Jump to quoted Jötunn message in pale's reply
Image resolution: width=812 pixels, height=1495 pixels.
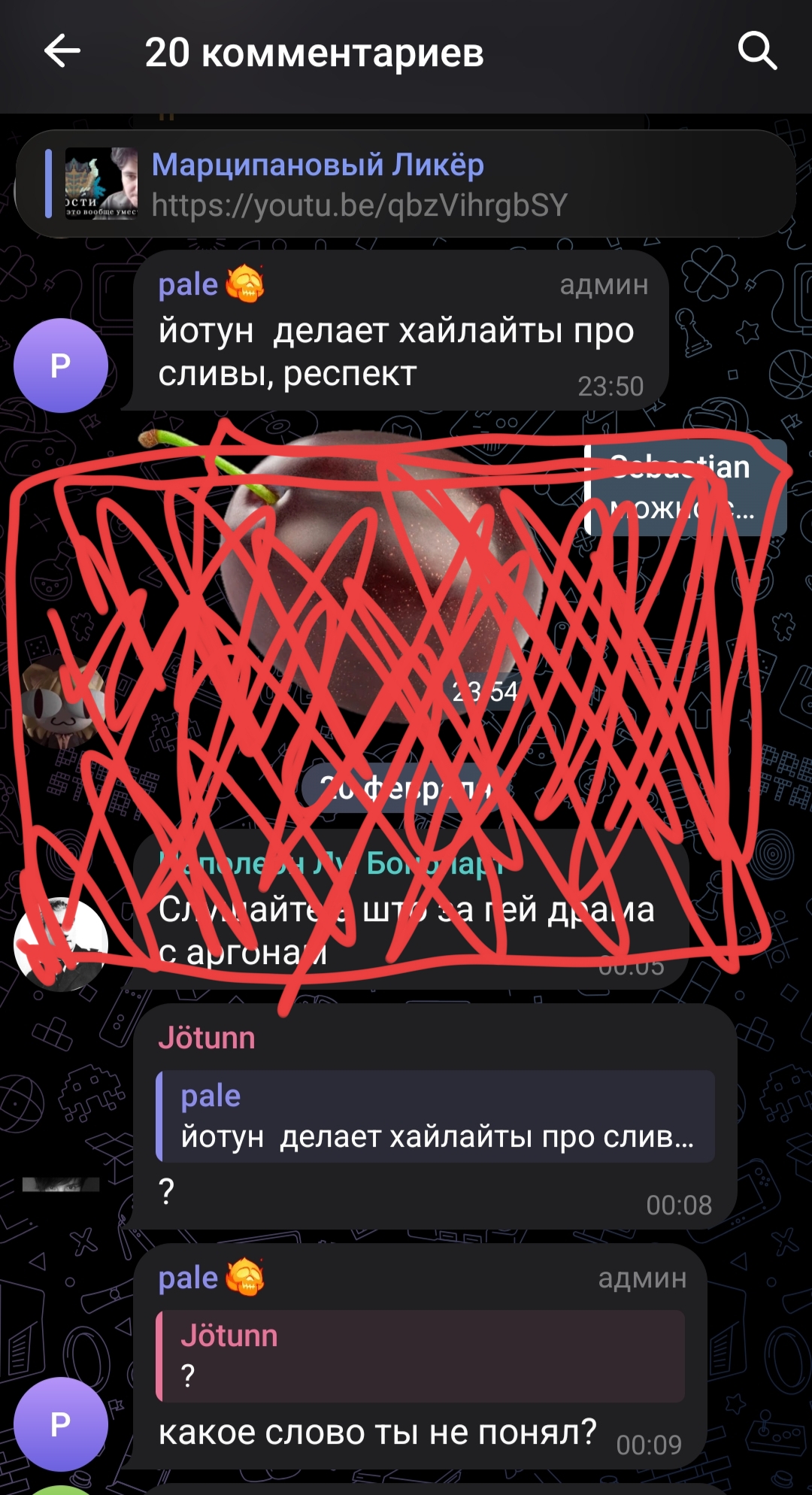(421, 1356)
